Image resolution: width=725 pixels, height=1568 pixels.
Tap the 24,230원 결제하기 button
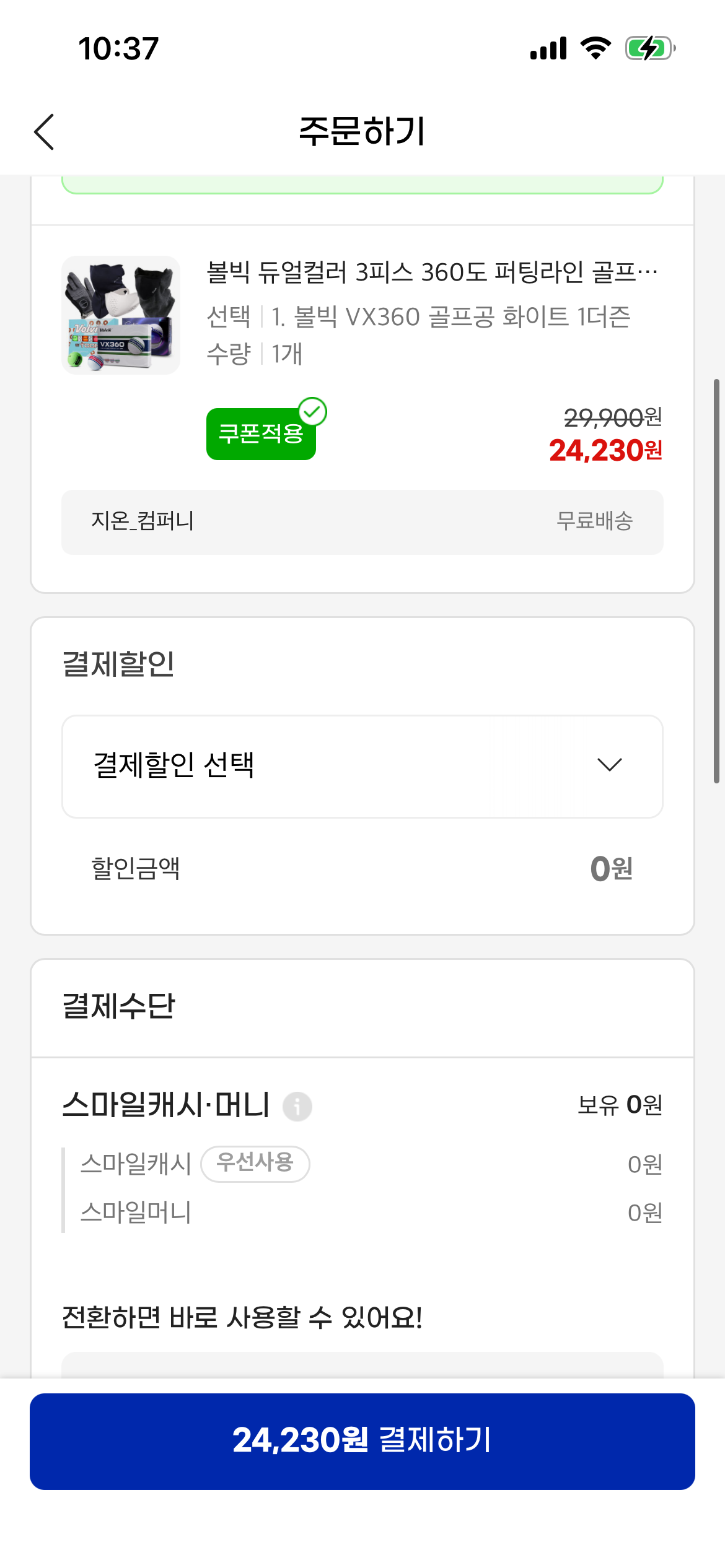pyautogui.click(x=362, y=1440)
